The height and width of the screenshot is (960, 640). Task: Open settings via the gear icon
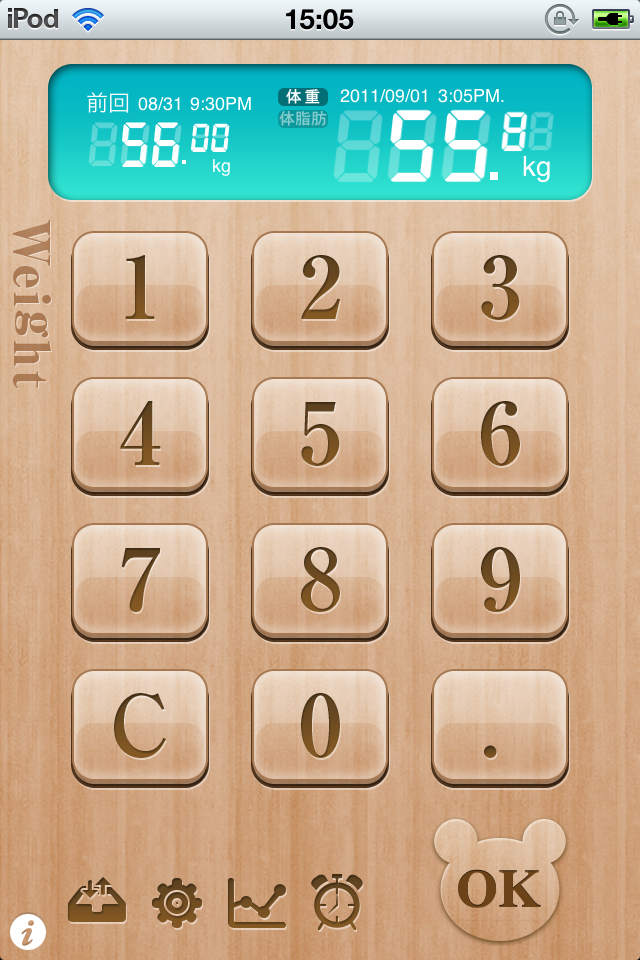[x=177, y=902]
